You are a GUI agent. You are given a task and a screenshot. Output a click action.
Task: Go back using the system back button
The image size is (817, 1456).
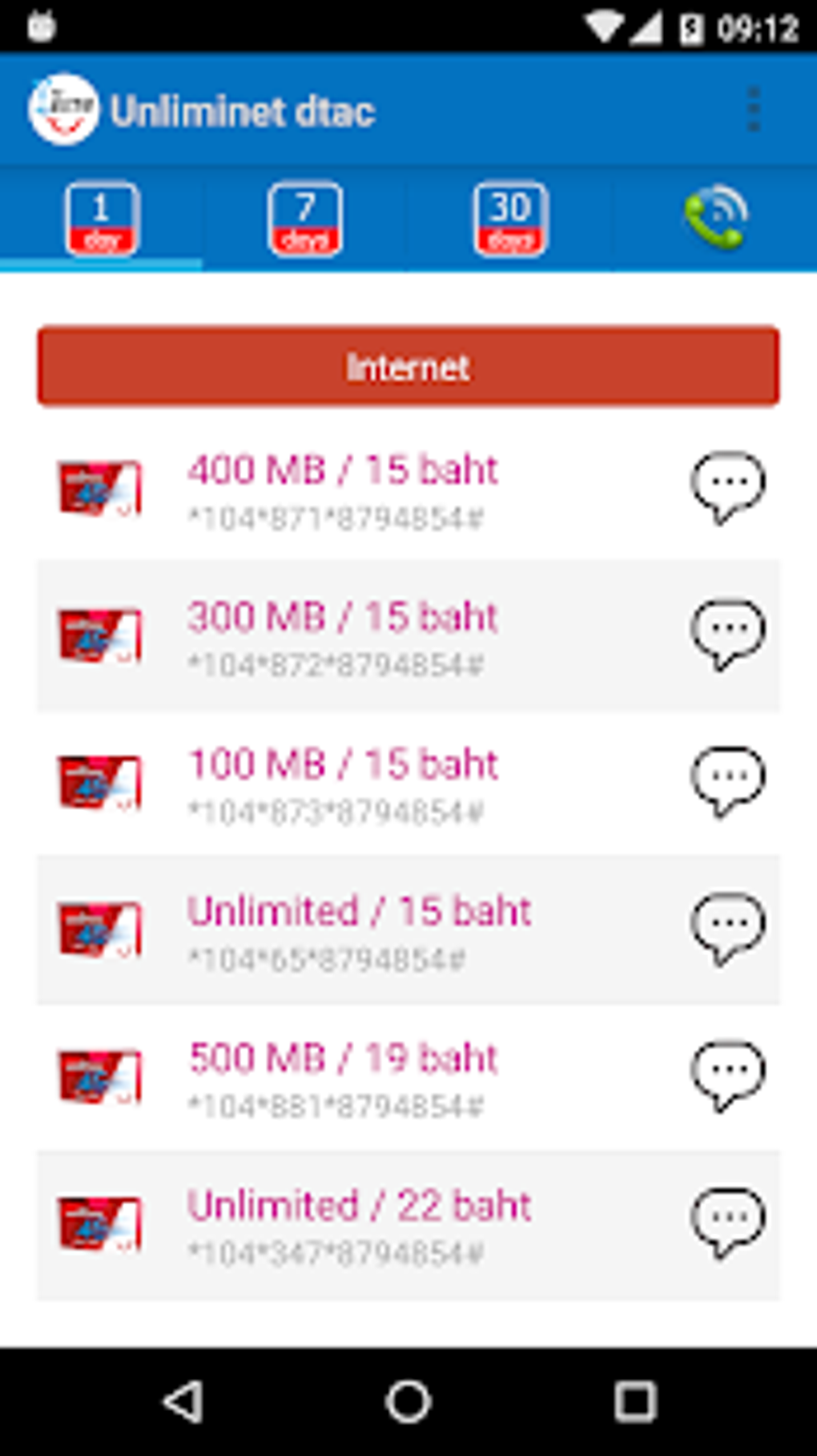pyautogui.click(x=183, y=1402)
